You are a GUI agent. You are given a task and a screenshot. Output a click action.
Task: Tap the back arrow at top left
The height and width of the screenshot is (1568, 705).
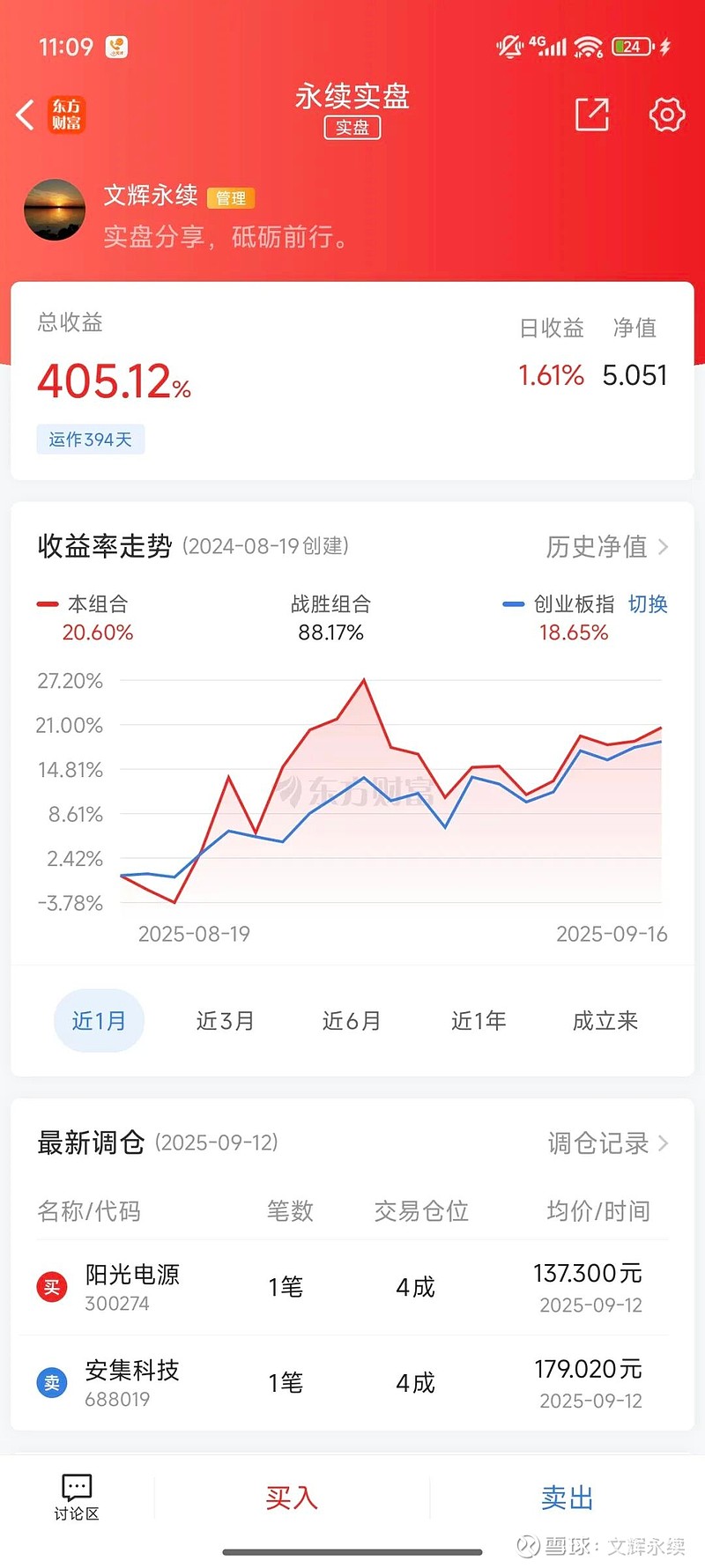click(x=24, y=115)
